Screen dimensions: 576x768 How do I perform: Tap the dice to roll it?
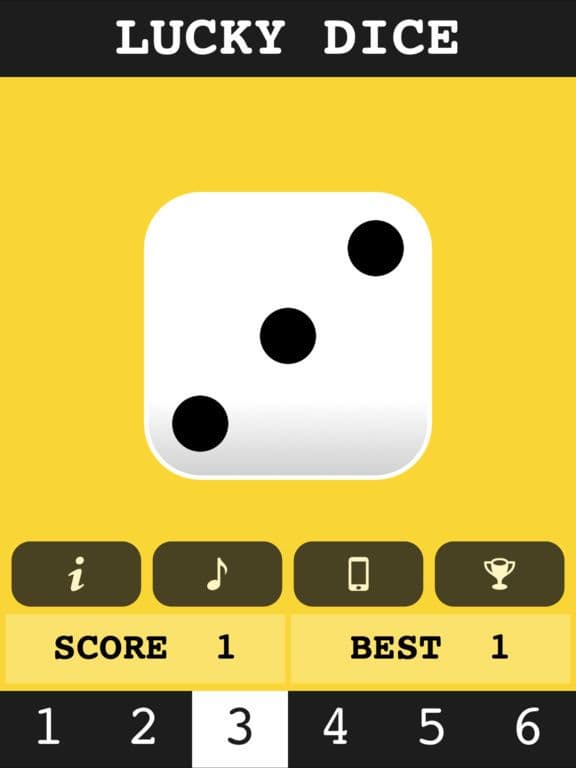click(x=288, y=336)
